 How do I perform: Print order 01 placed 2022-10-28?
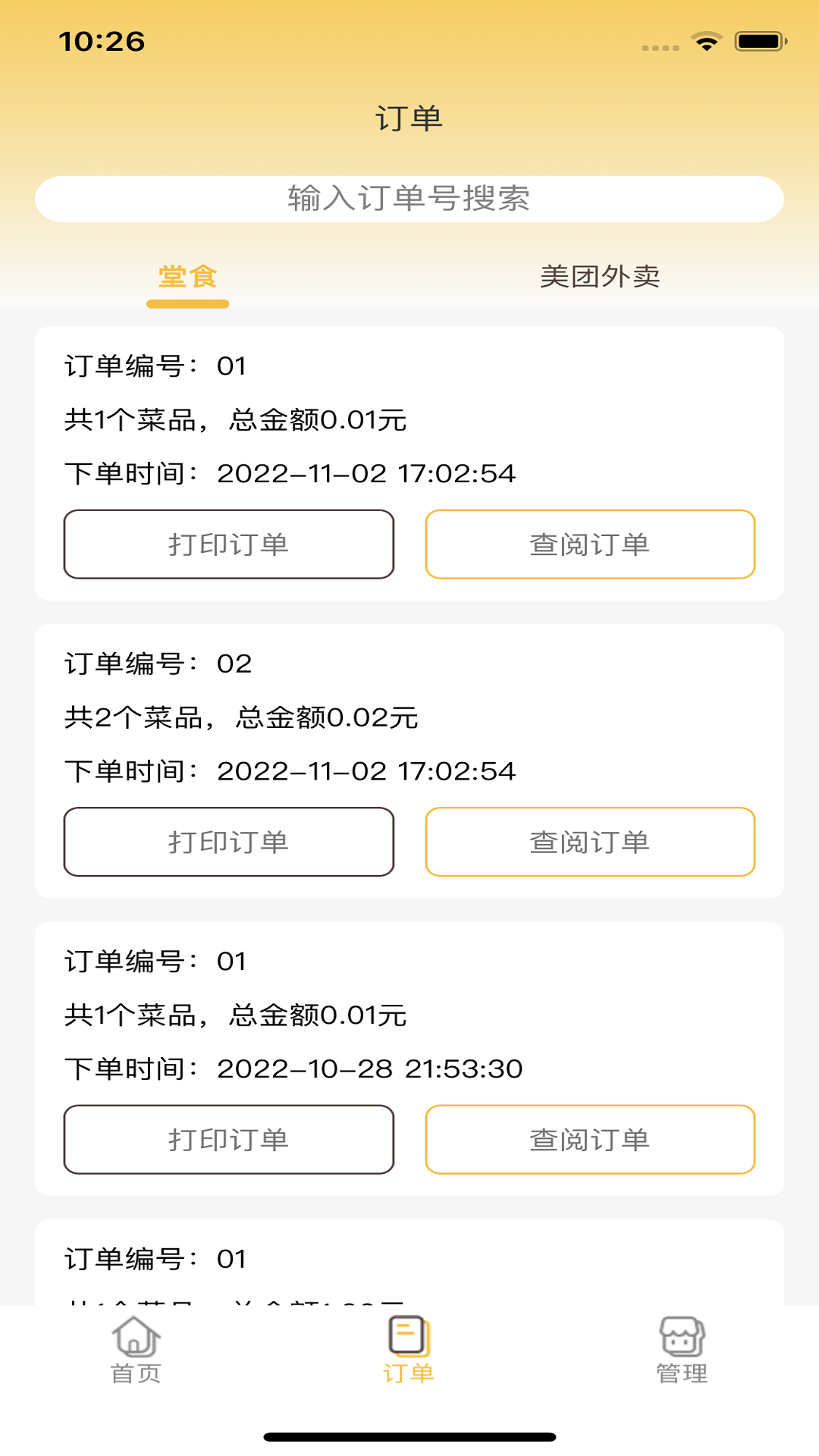229,1140
